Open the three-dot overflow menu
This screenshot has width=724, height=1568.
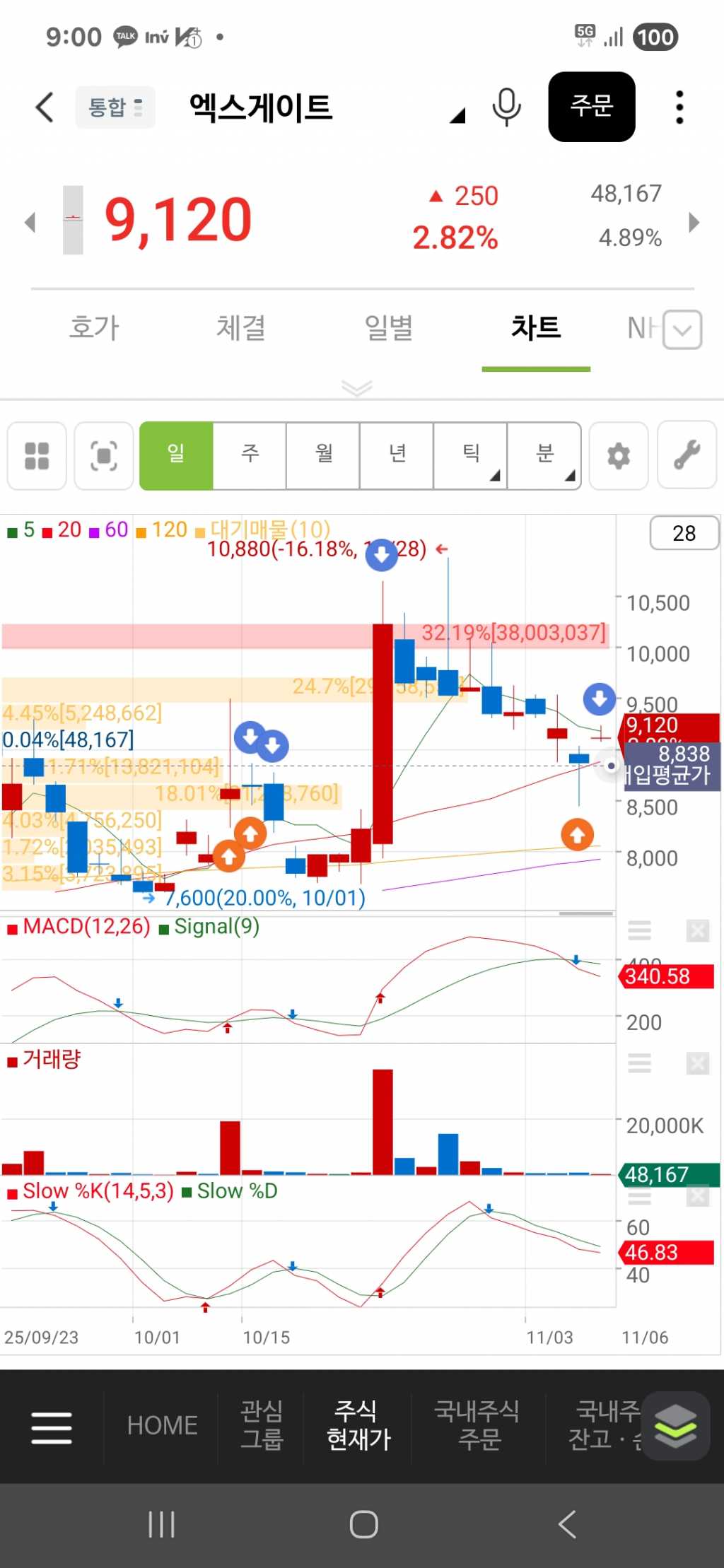click(679, 107)
